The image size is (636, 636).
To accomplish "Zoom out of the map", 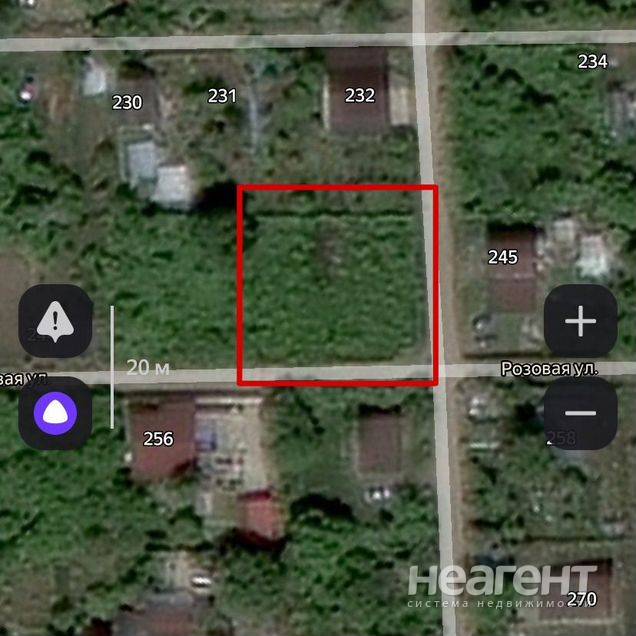I will (x=580, y=413).
